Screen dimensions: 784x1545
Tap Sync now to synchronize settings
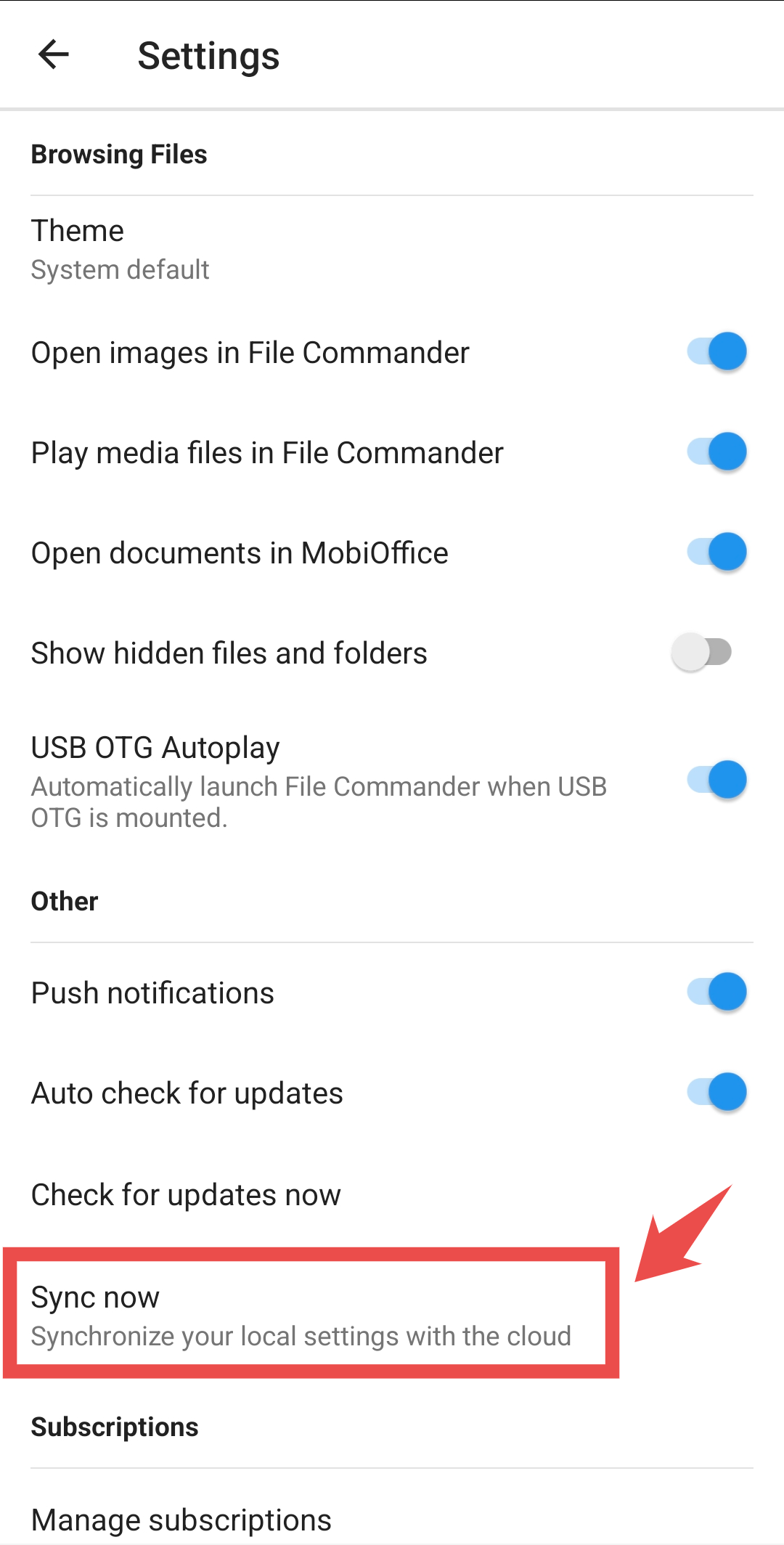coord(301,1314)
